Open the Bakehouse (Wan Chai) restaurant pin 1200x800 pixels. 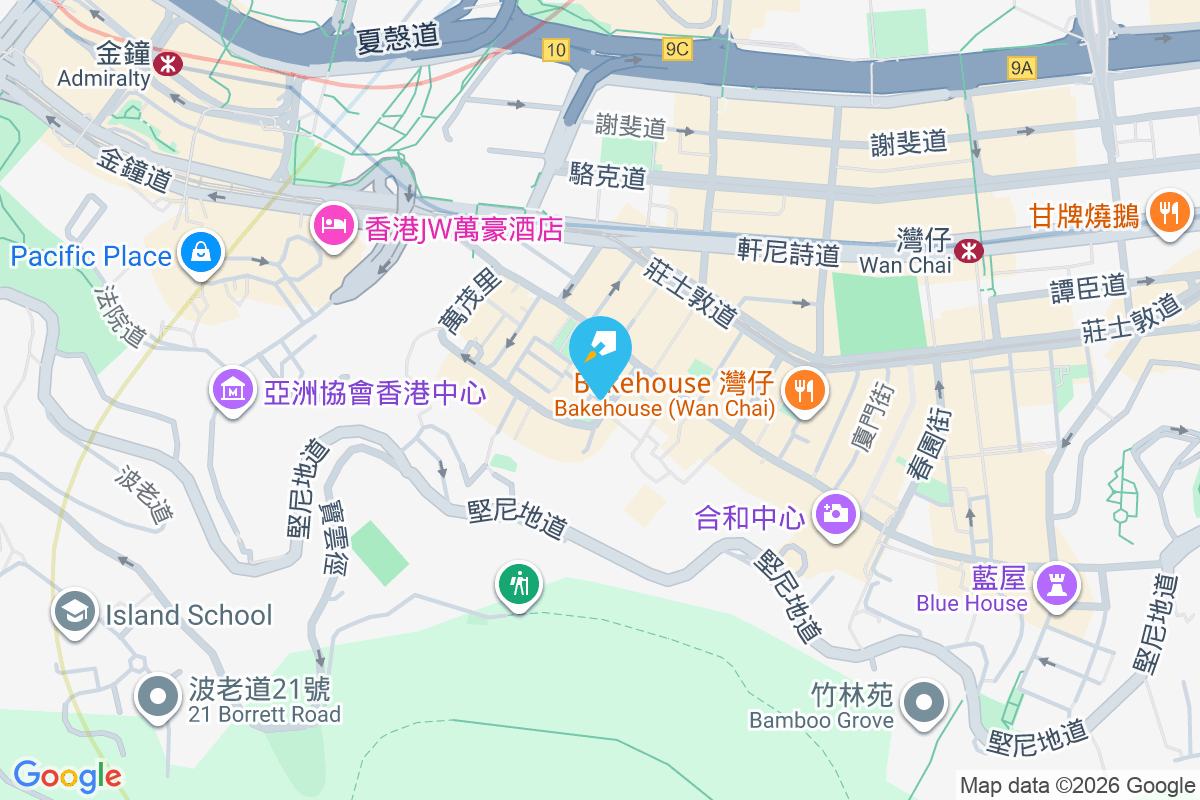[x=803, y=388]
